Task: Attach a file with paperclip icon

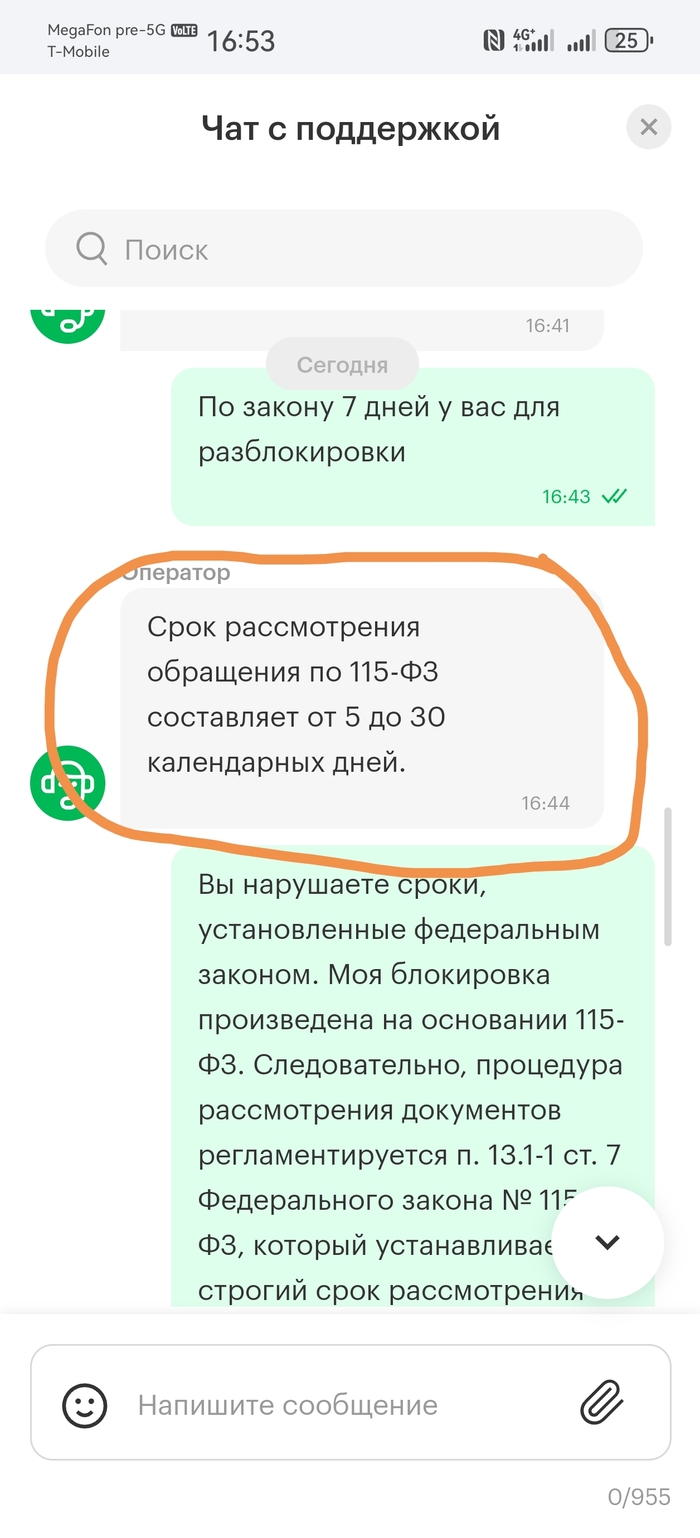Action: (602, 1403)
